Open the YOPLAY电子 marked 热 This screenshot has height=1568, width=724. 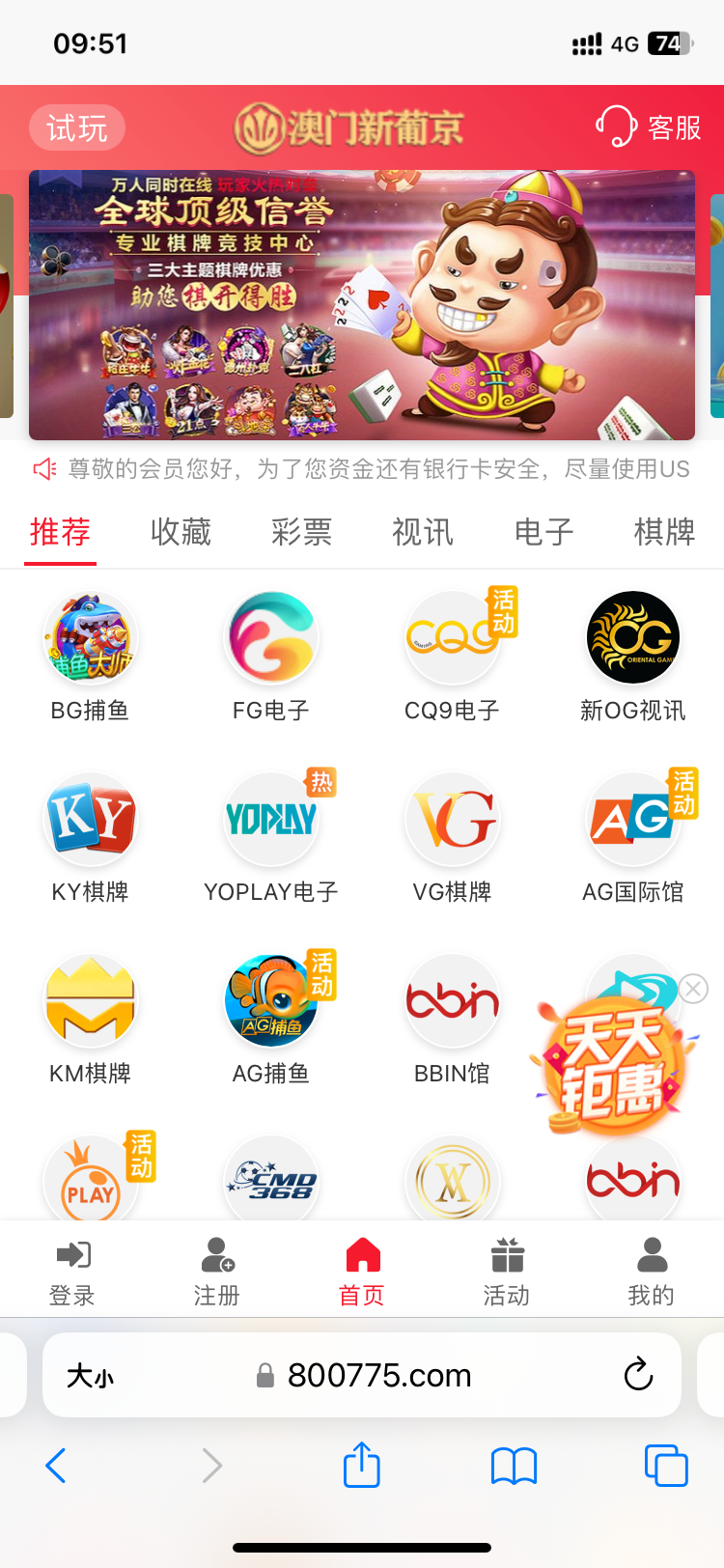point(271,819)
